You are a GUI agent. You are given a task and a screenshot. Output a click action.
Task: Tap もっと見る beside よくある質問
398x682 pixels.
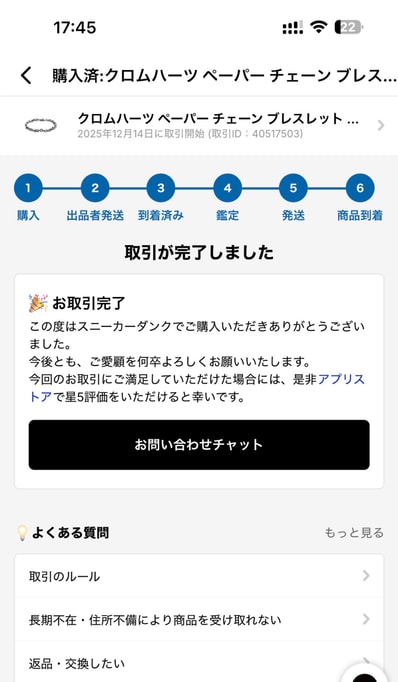coord(354,532)
